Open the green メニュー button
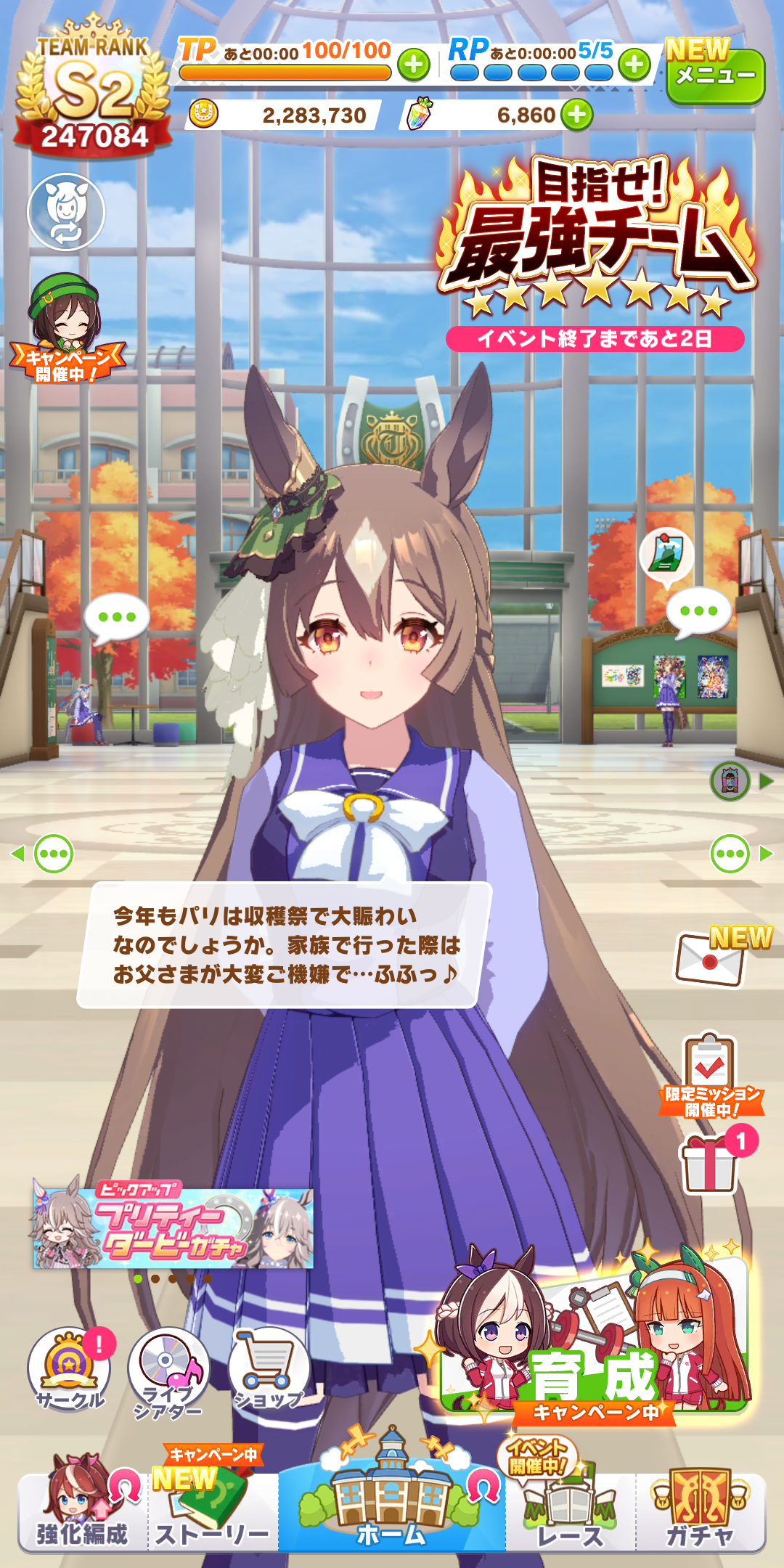Screen dimensions: 784x1568 [x=715, y=75]
